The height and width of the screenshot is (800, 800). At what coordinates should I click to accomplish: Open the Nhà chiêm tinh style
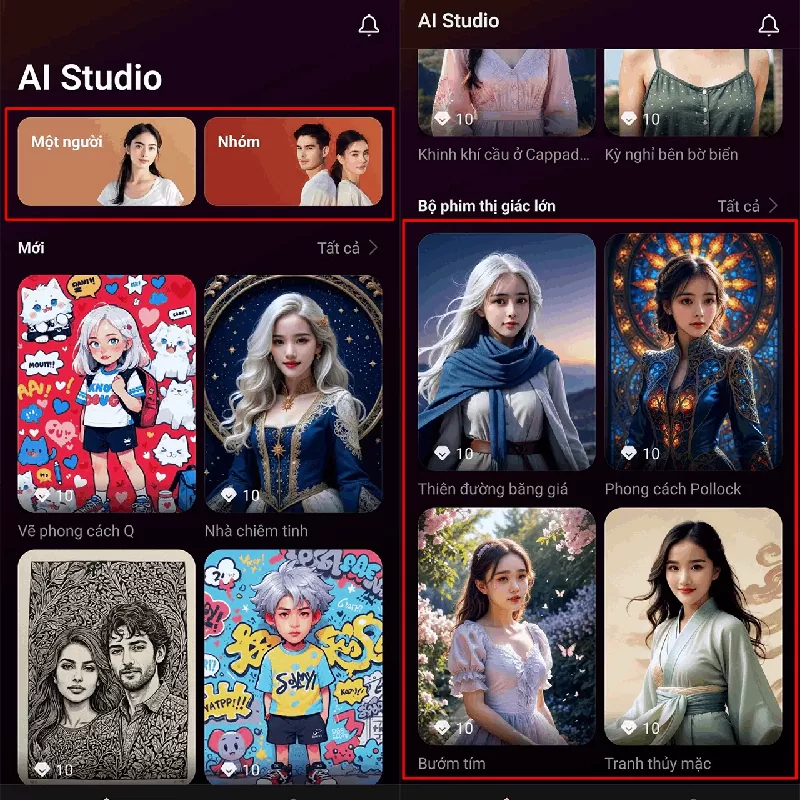pyautogui.click(x=293, y=393)
